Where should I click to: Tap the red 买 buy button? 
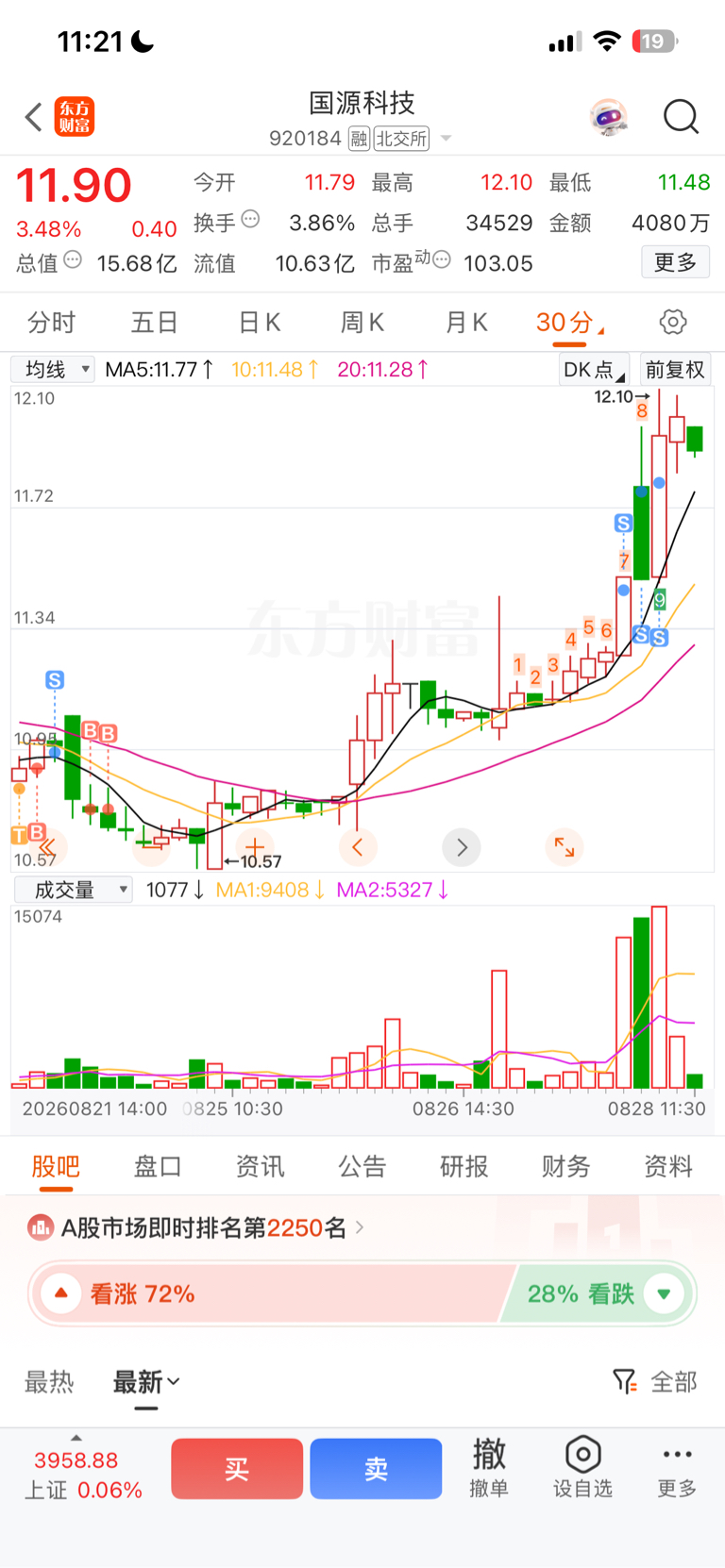(x=237, y=1469)
